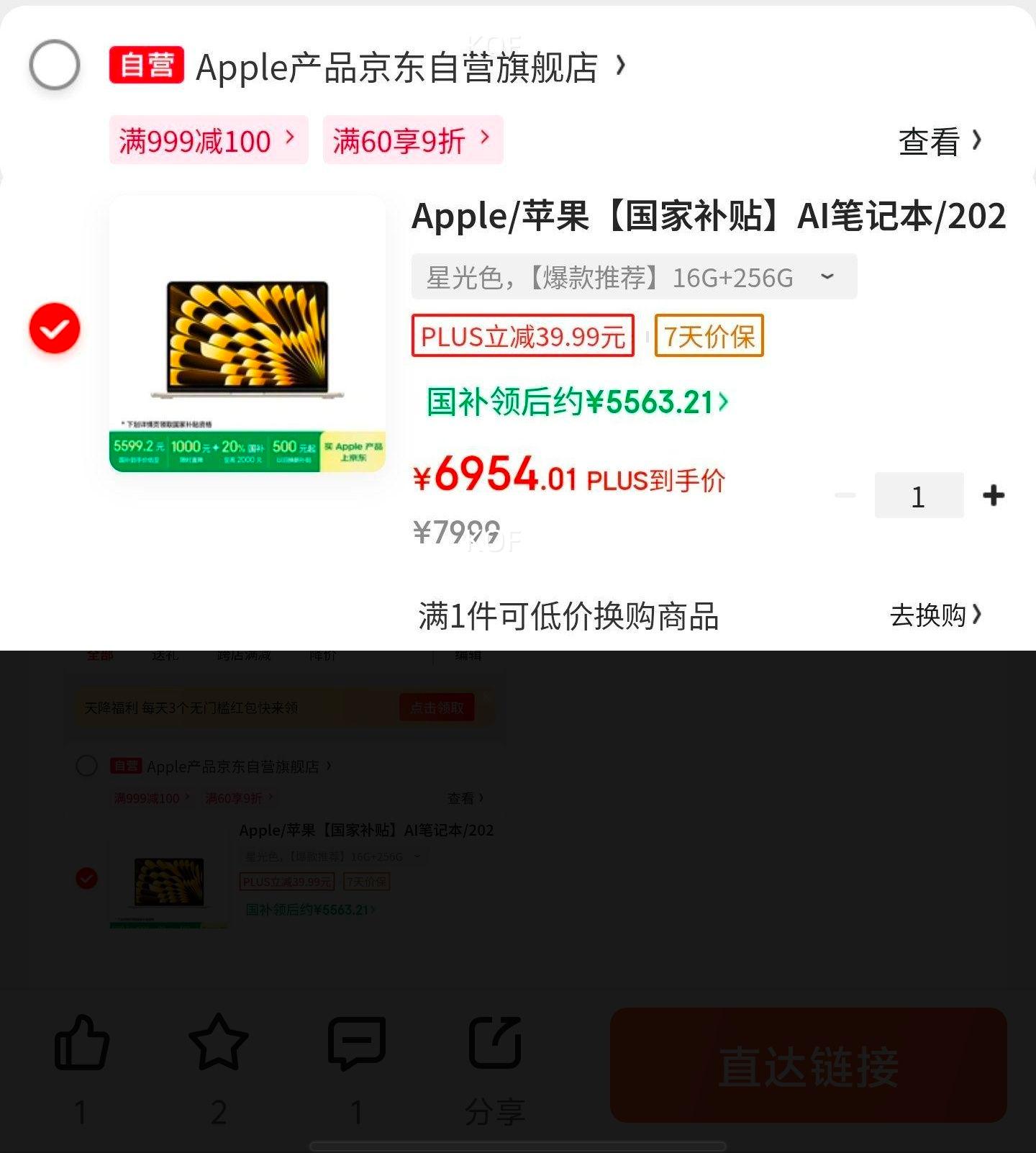Open the 7天价保 price protection tag
Image resolution: width=1036 pixels, height=1153 pixels.
point(708,335)
